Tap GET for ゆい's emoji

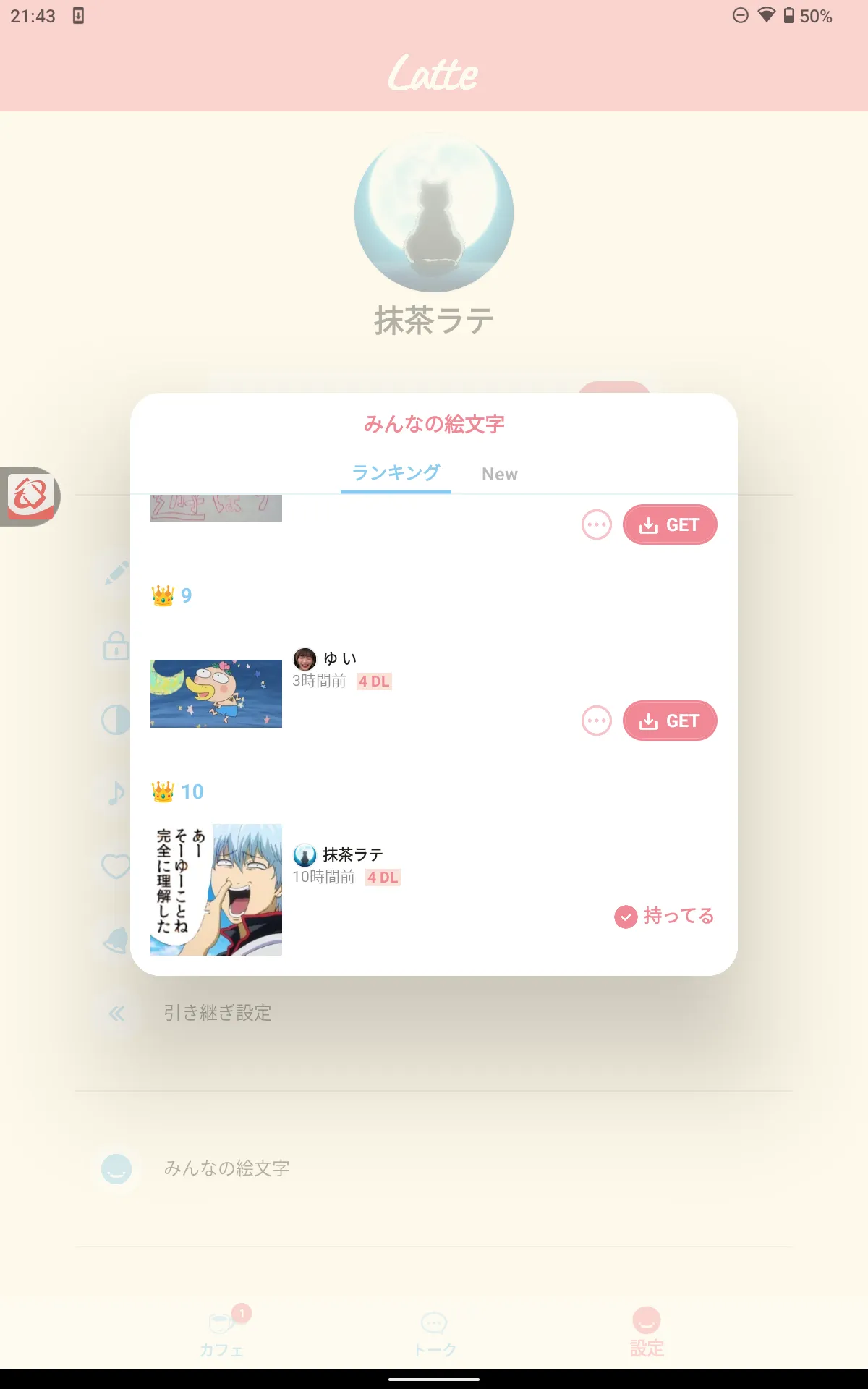669,721
